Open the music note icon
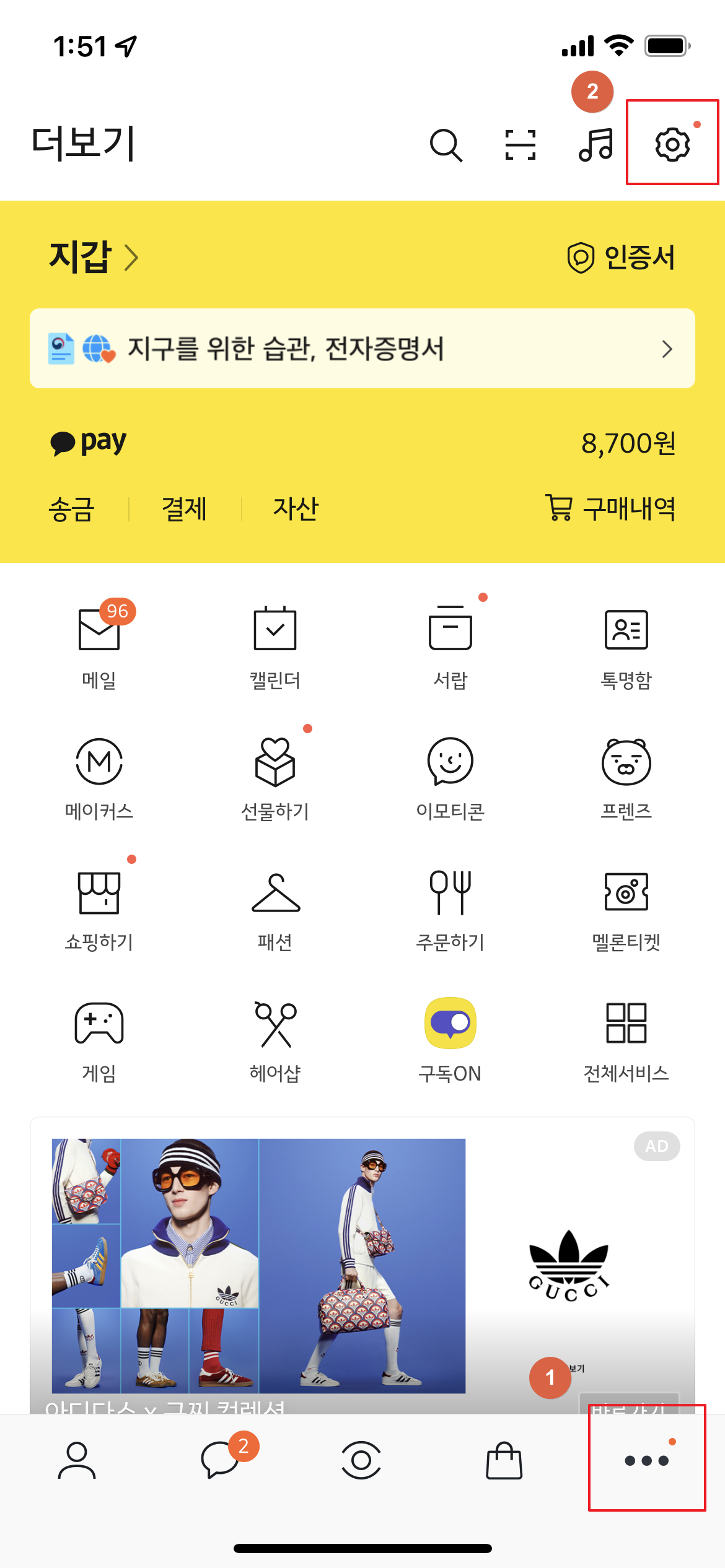 [595, 144]
